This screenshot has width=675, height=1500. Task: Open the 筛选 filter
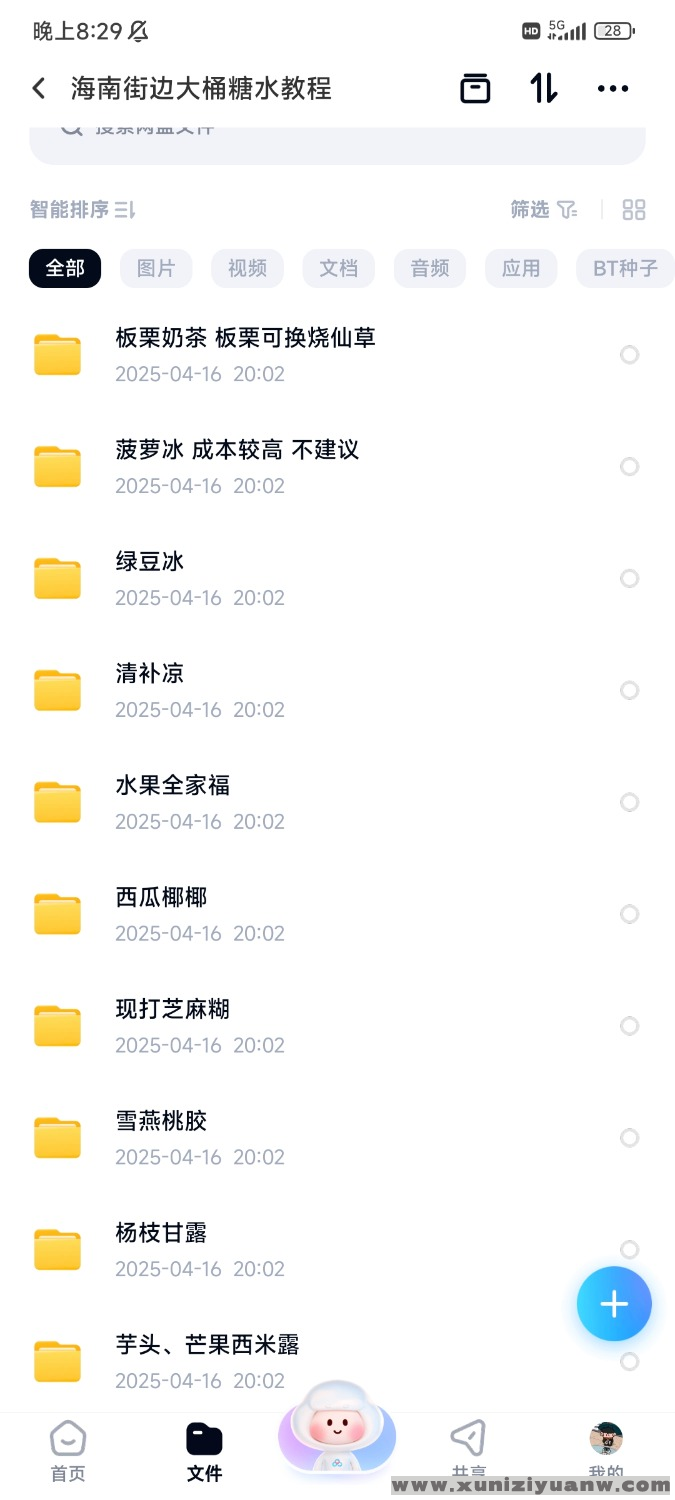(x=544, y=209)
